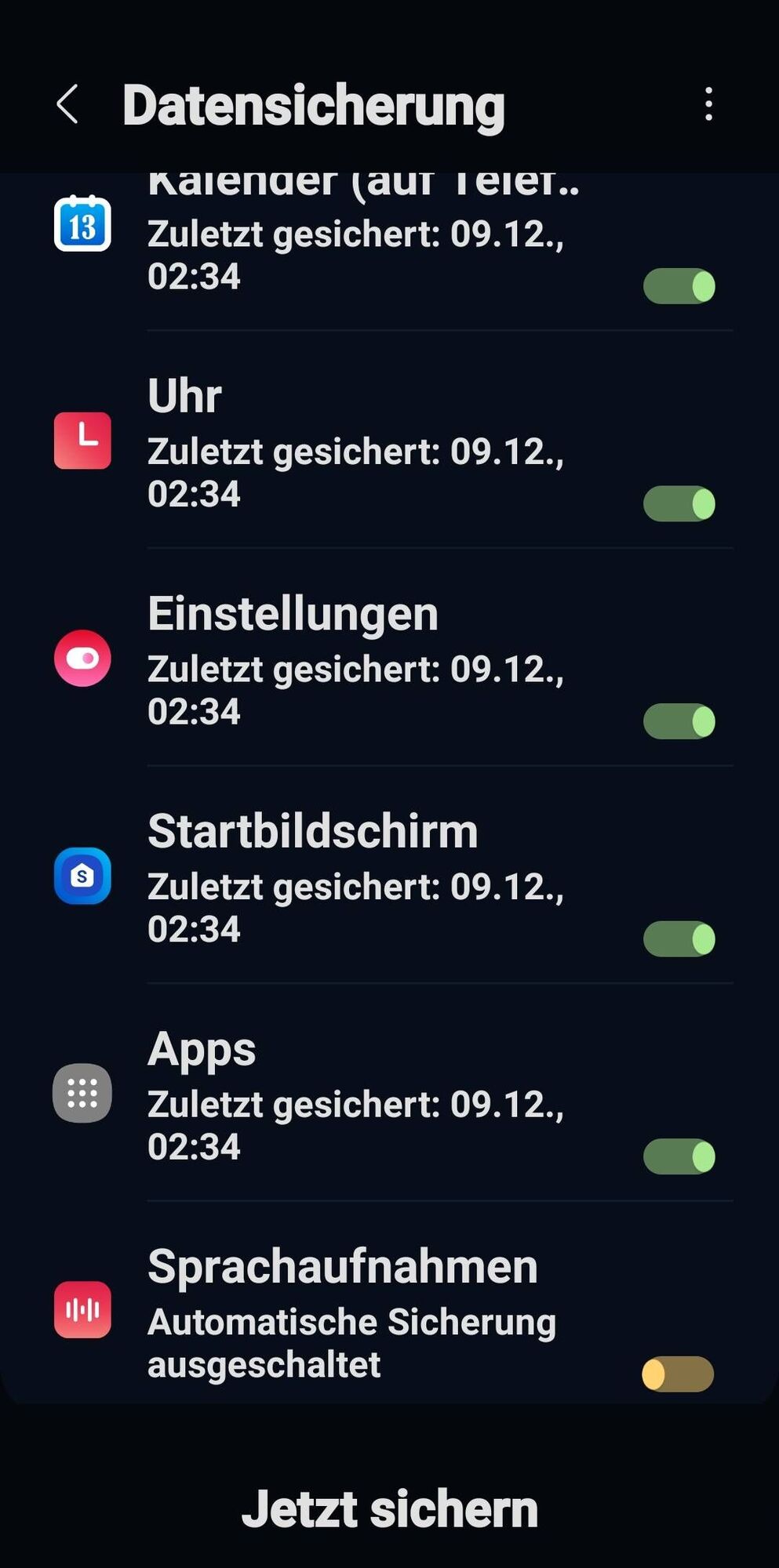The width and height of the screenshot is (779, 1568).
Task: Disable the Apps backup toggle
Action: click(x=679, y=1156)
